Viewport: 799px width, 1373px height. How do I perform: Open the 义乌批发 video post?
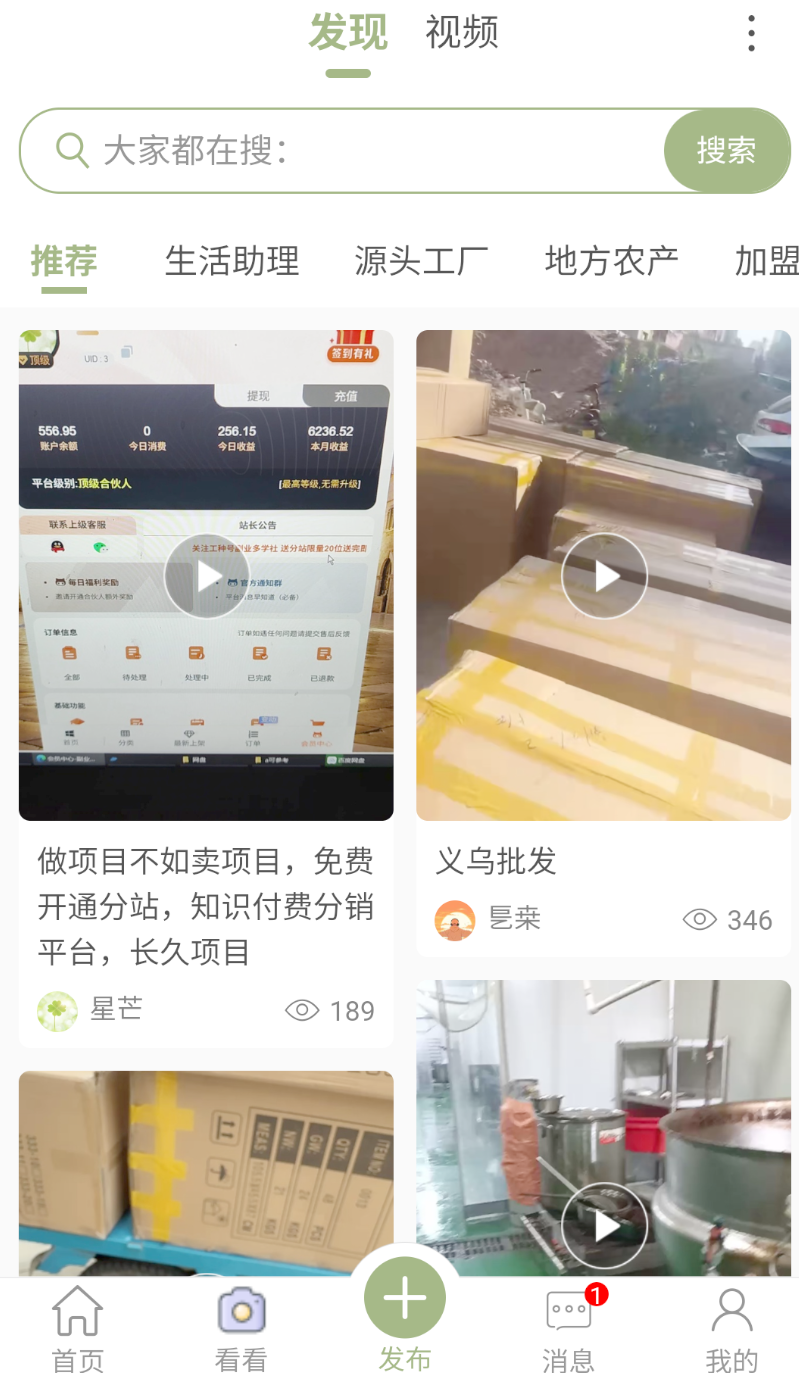pyautogui.click(x=604, y=576)
